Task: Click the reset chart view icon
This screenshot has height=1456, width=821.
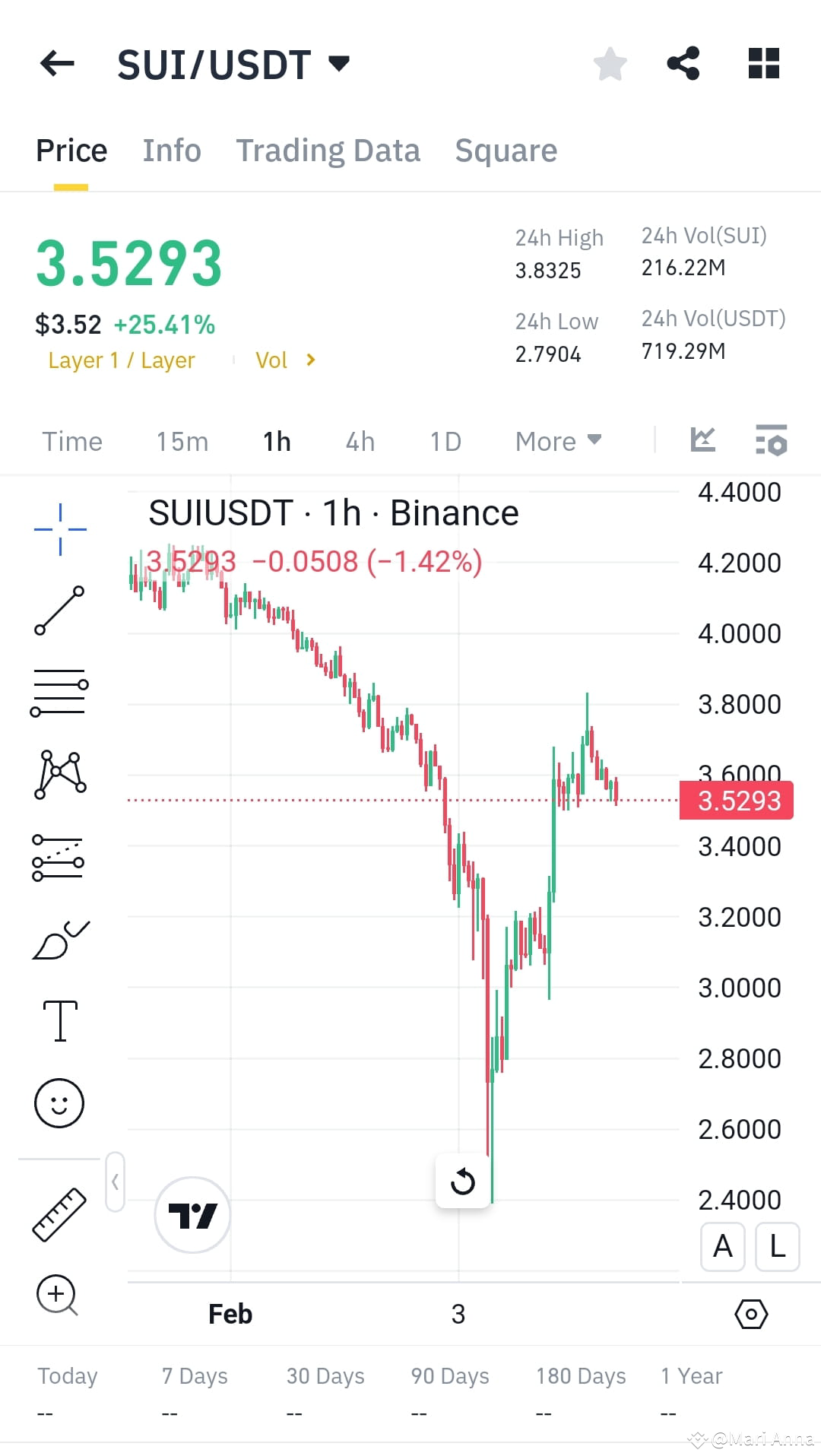Action: tap(462, 1182)
